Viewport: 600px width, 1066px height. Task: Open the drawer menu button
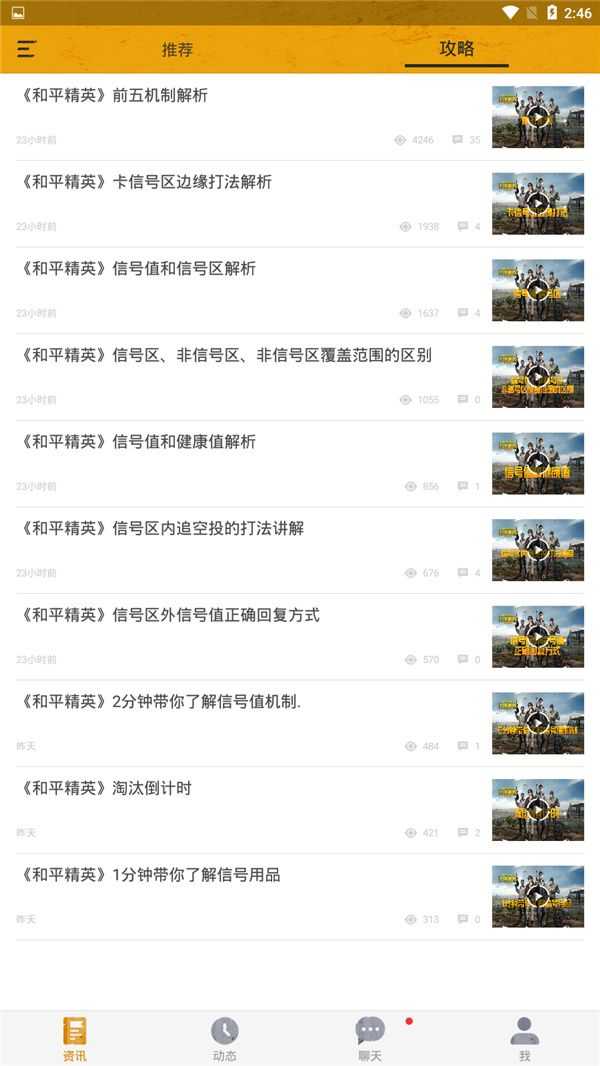pyautogui.click(x=27, y=49)
